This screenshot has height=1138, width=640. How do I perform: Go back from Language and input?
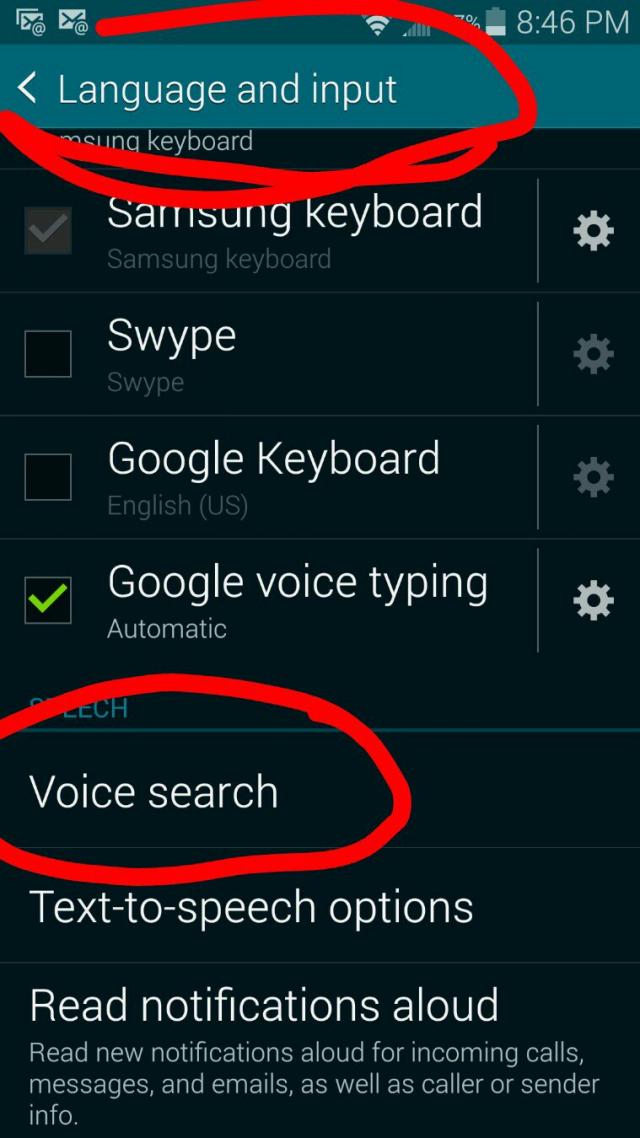[x=28, y=89]
